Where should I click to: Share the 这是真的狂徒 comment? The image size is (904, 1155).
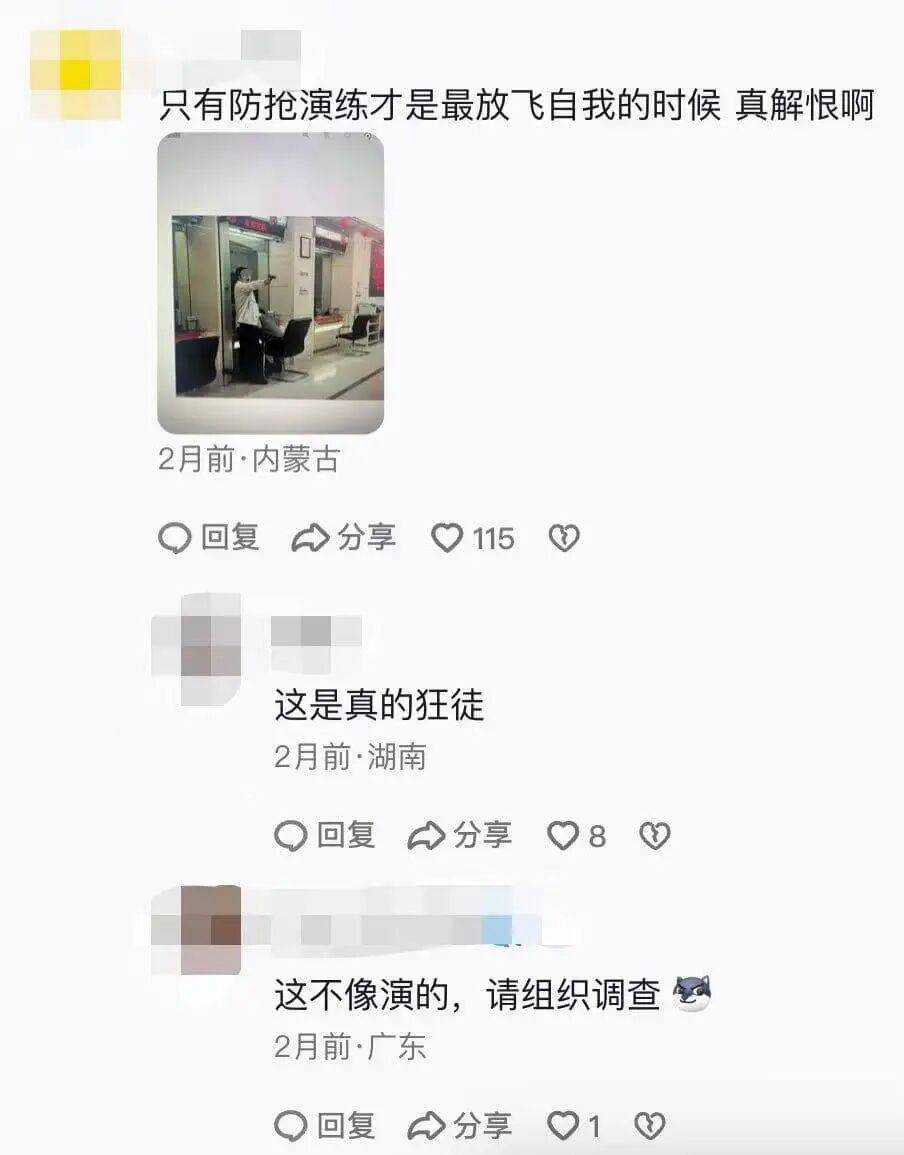click(x=459, y=835)
